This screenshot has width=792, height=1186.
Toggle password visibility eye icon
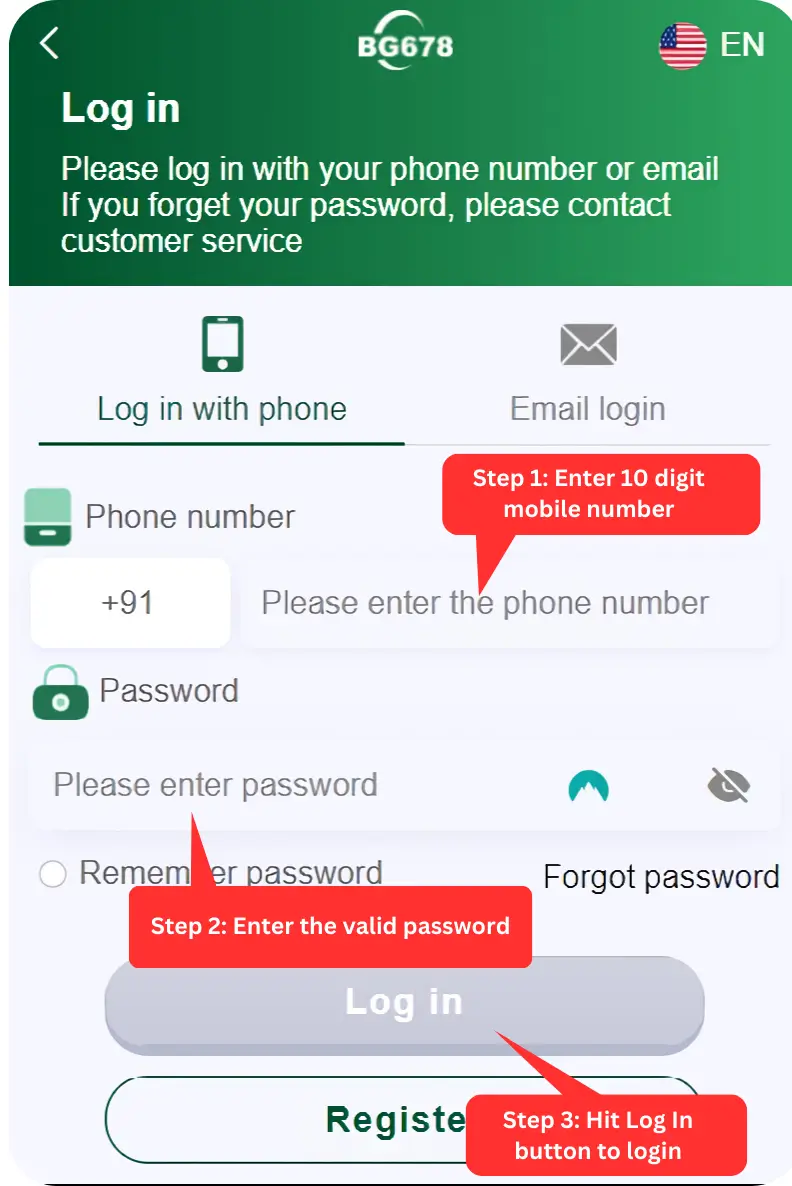pyautogui.click(x=729, y=786)
